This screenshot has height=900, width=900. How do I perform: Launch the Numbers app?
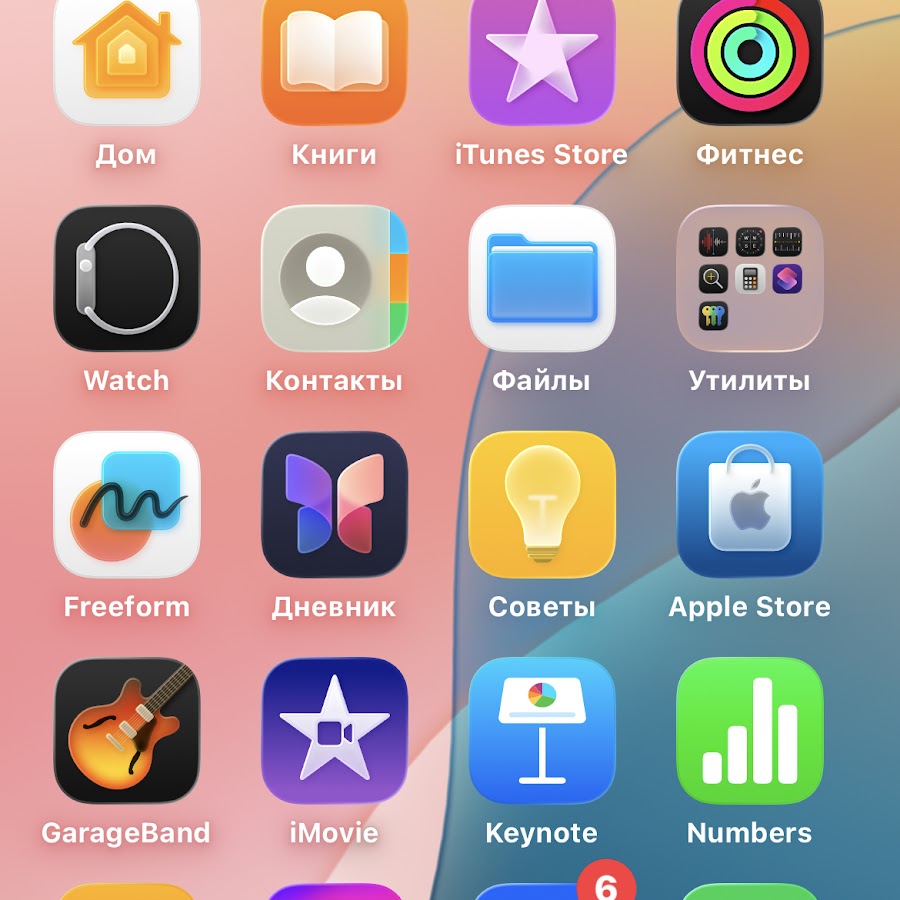750,731
